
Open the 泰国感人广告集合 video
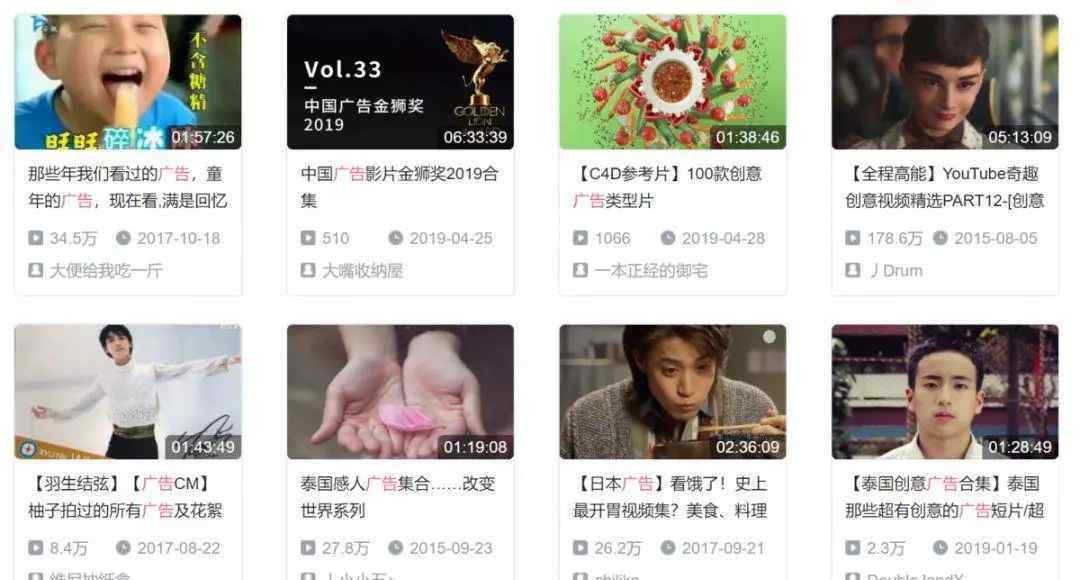tap(400, 392)
